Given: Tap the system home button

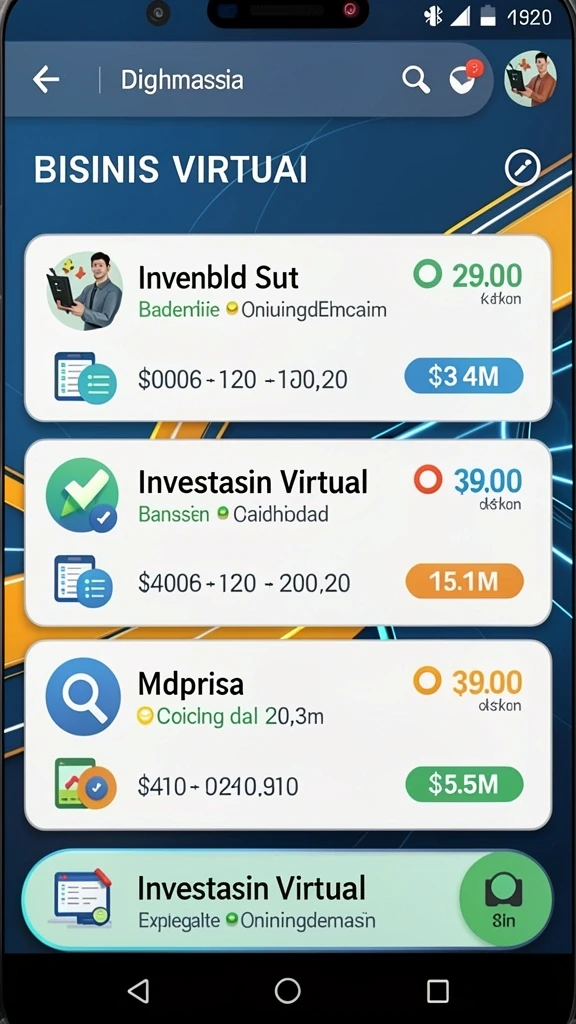Looking at the screenshot, I should [287, 990].
